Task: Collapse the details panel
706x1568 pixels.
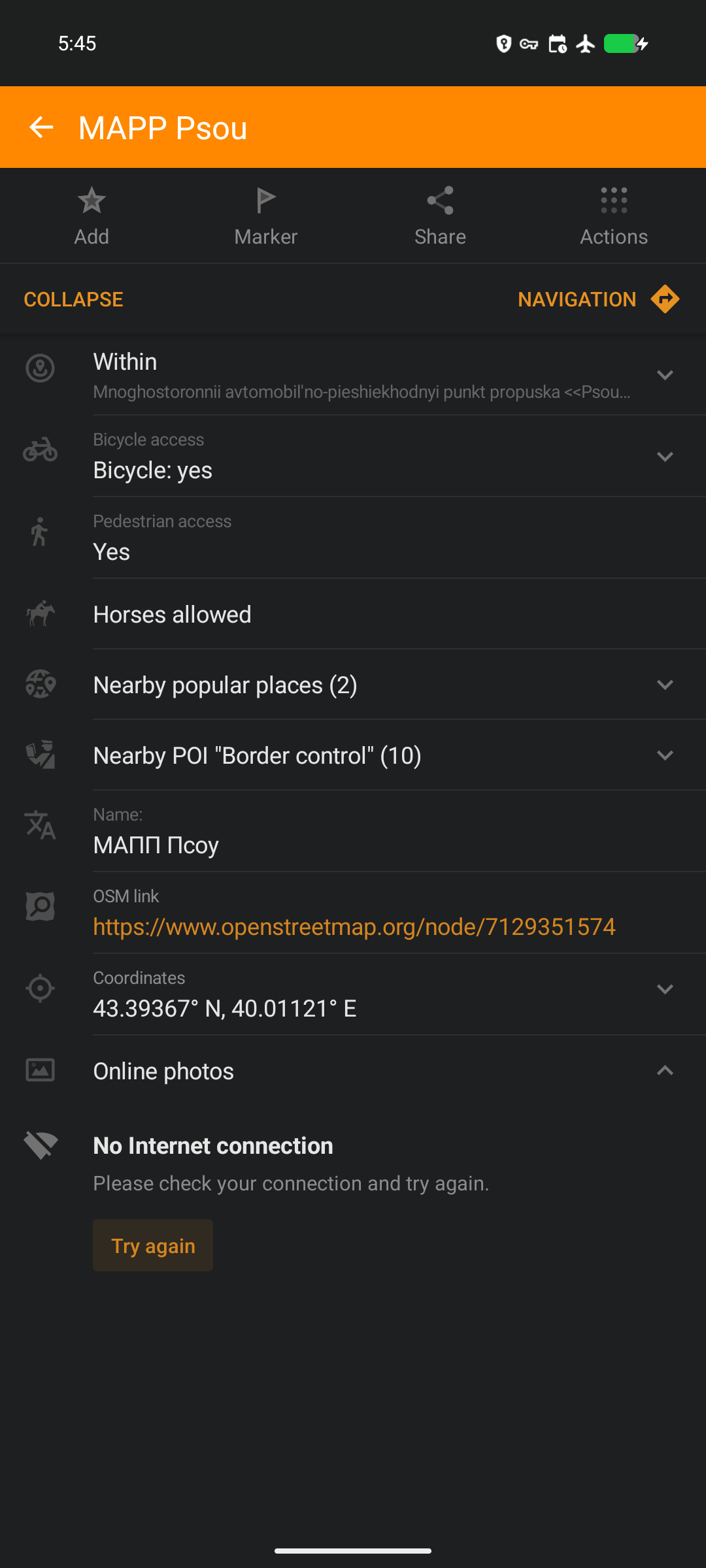Action: pos(73,299)
